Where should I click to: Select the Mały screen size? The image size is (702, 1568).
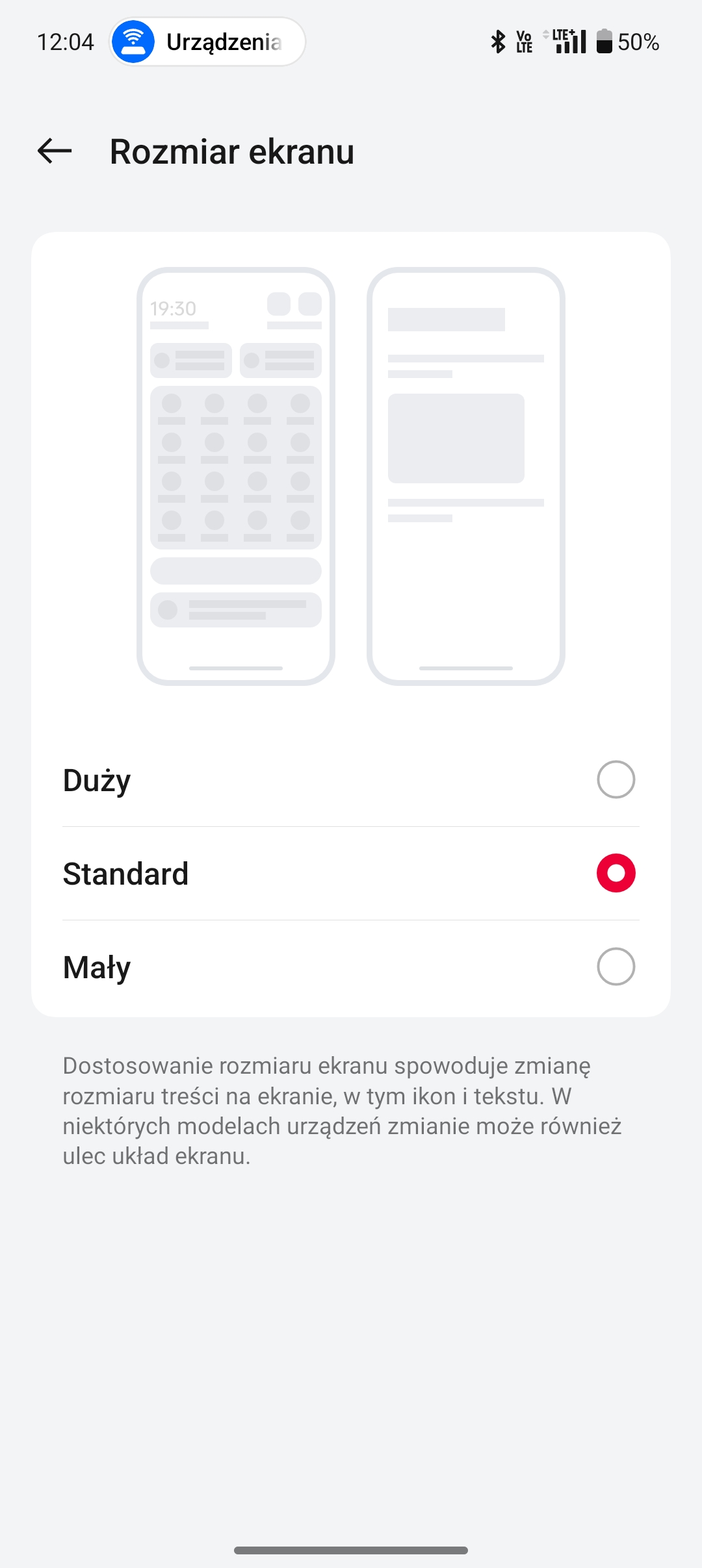[x=615, y=967]
